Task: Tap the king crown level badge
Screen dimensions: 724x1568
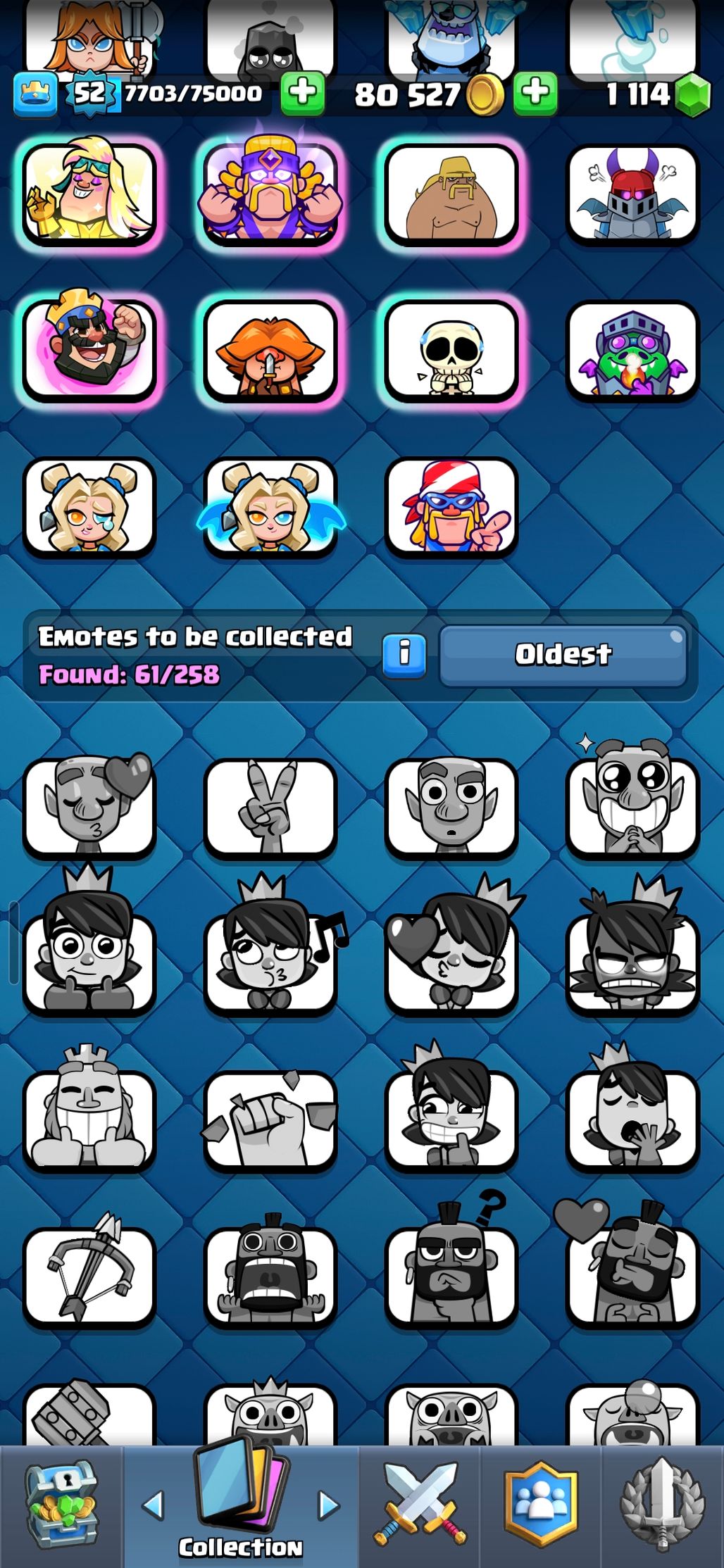Action: pyautogui.click(x=35, y=94)
